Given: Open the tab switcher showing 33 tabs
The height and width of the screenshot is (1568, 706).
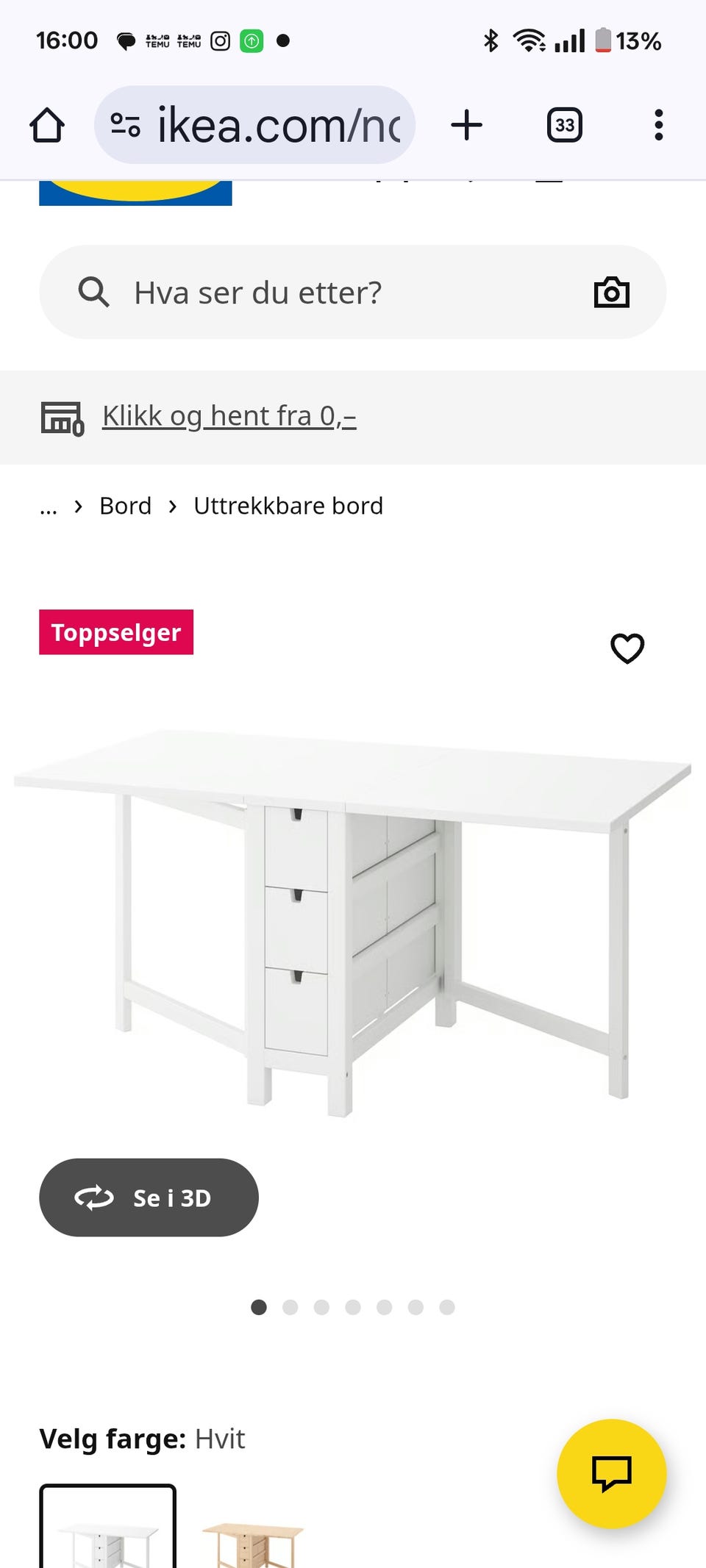Looking at the screenshot, I should pyautogui.click(x=563, y=124).
